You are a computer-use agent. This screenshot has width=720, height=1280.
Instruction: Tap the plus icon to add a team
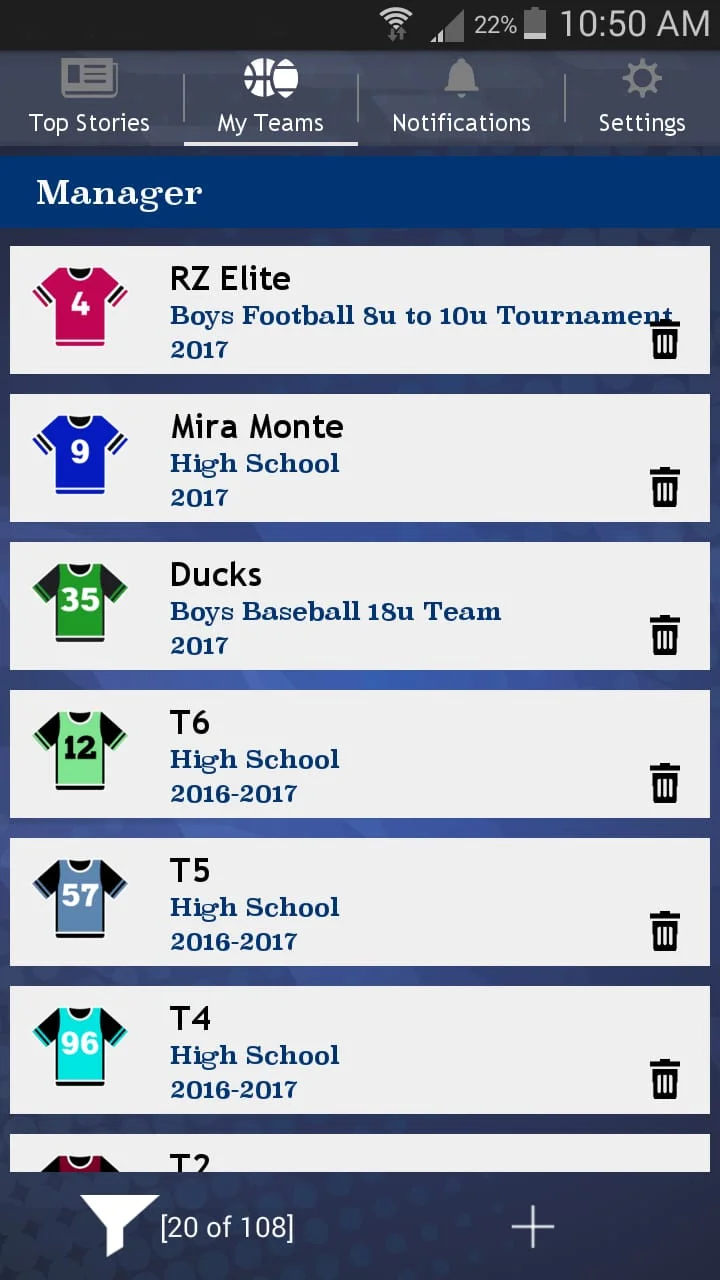tap(533, 1225)
